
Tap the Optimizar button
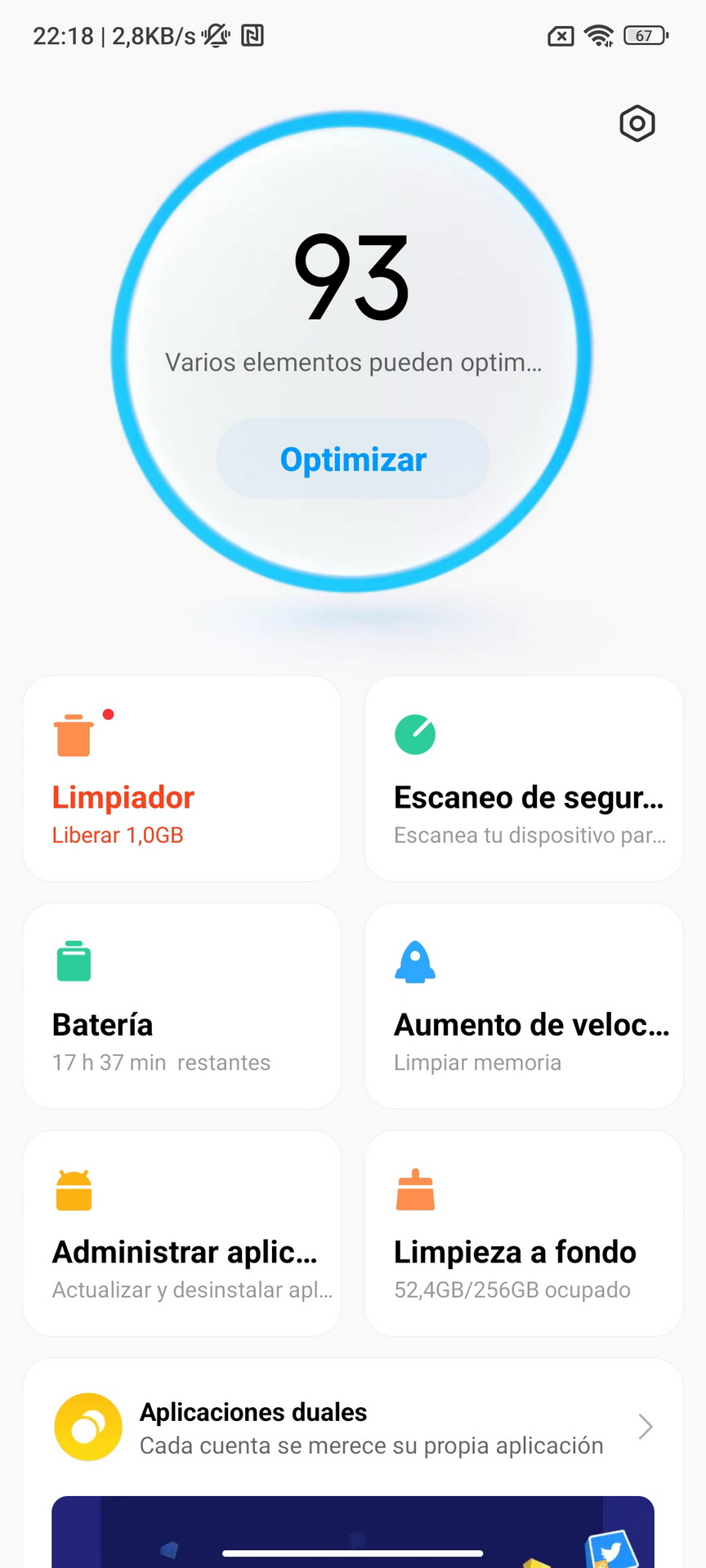point(353,459)
